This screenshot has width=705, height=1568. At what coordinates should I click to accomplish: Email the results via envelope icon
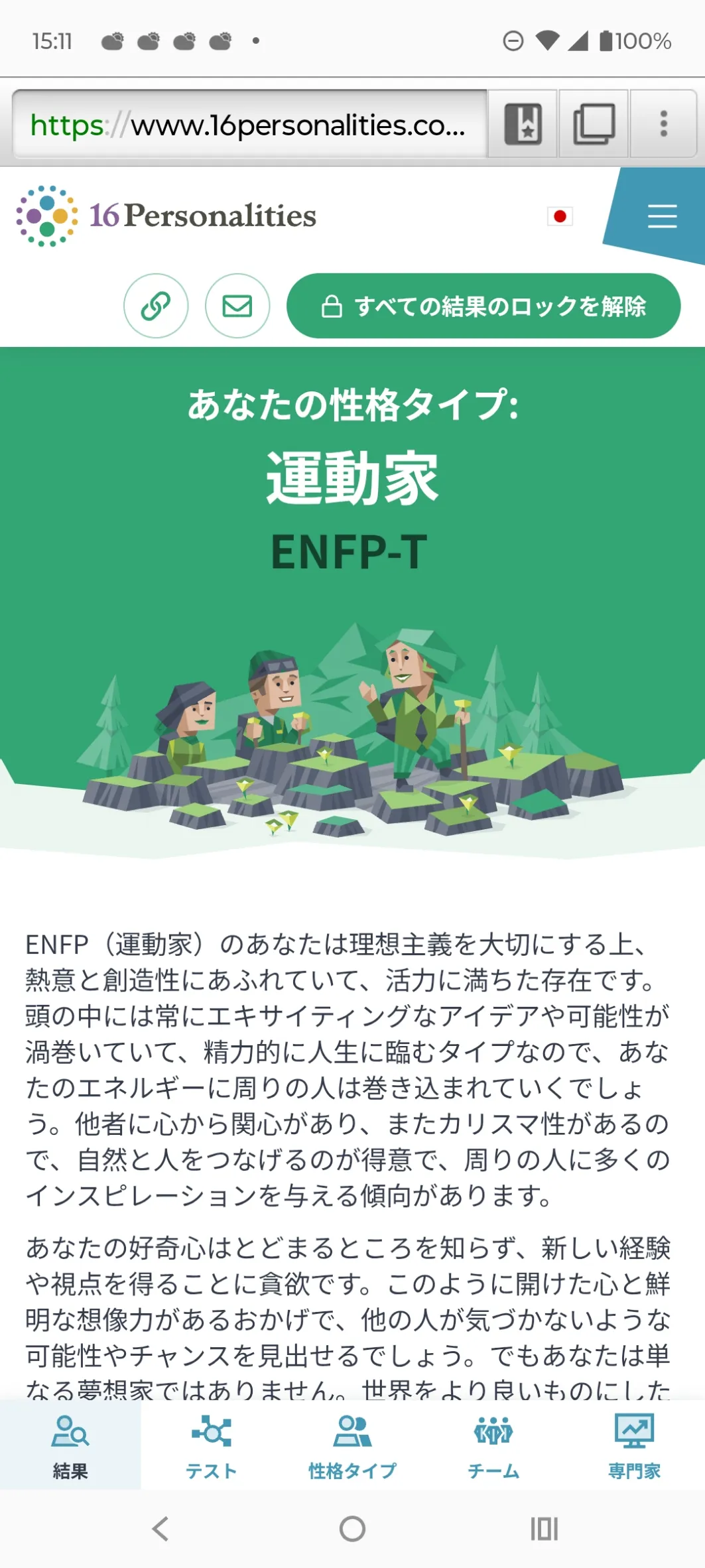(237, 306)
